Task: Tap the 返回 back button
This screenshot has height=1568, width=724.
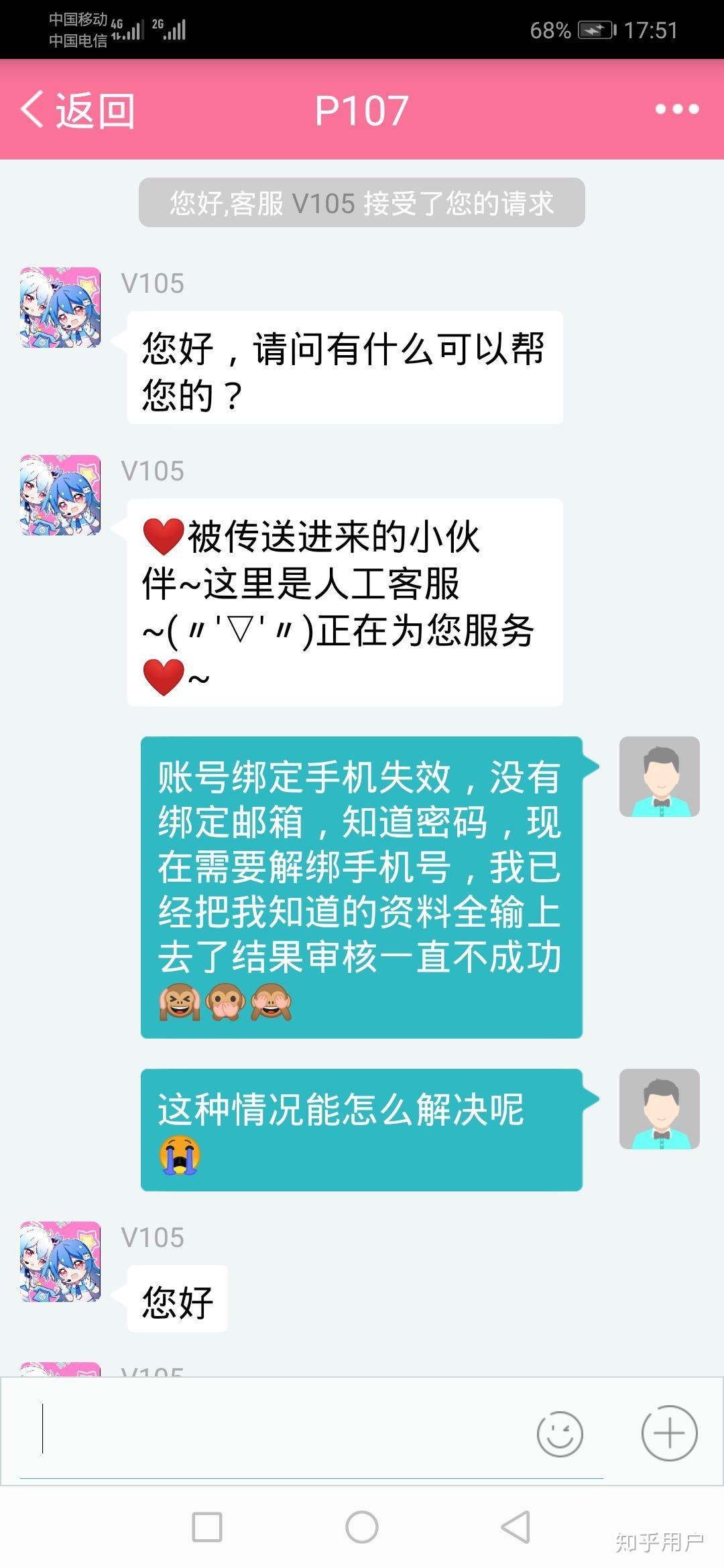Action: 78,110
